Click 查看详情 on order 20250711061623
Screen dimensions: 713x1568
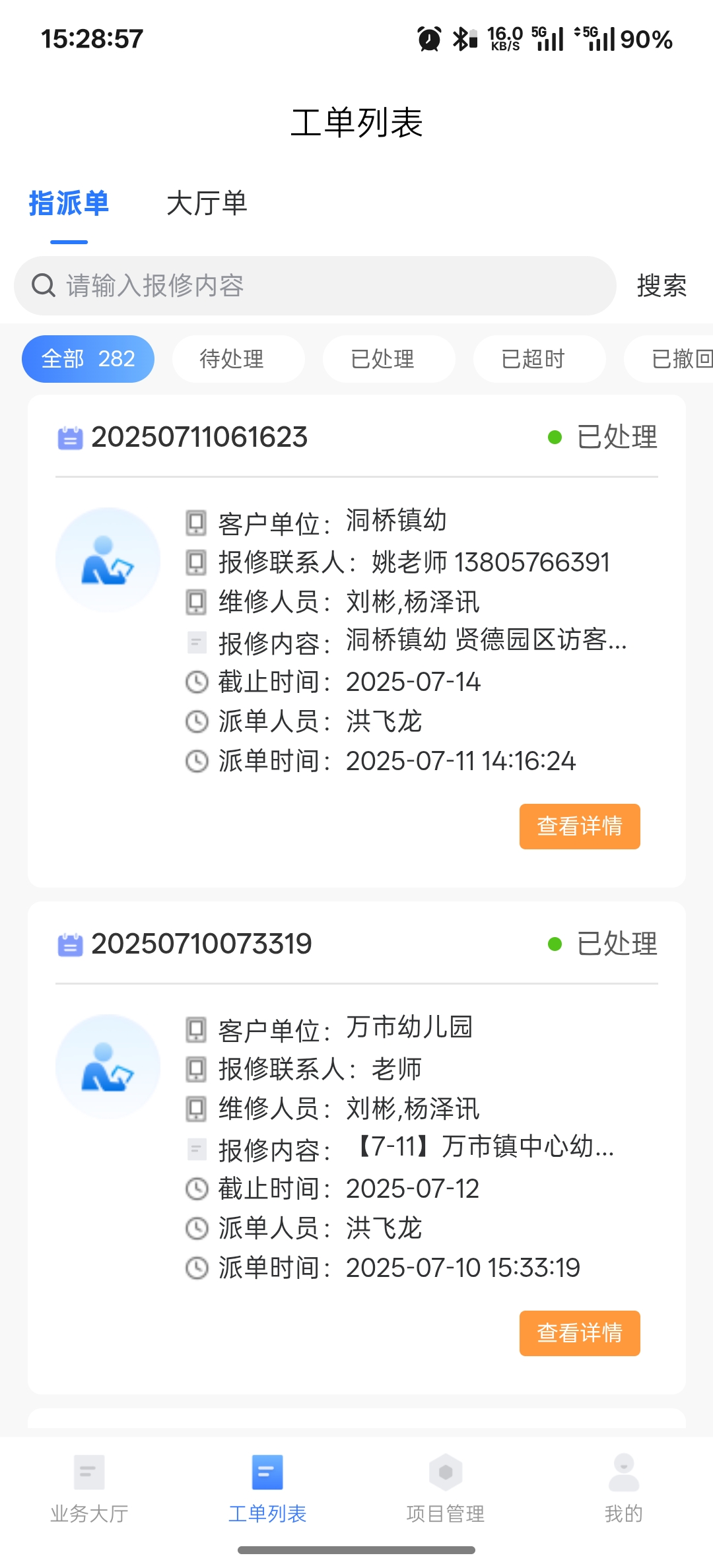[x=579, y=826]
